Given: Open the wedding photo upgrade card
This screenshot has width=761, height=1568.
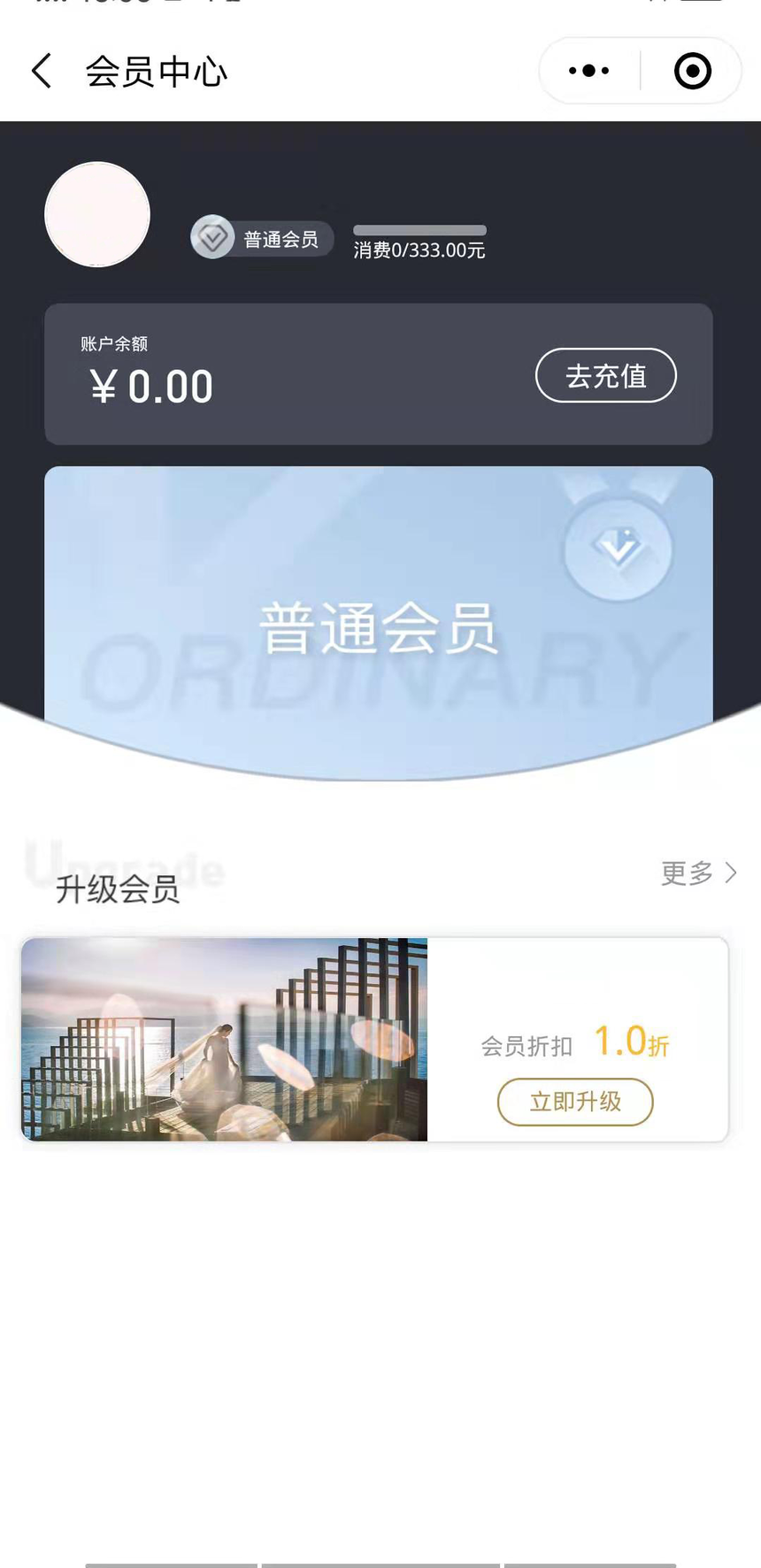Looking at the screenshot, I should point(225,1039).
